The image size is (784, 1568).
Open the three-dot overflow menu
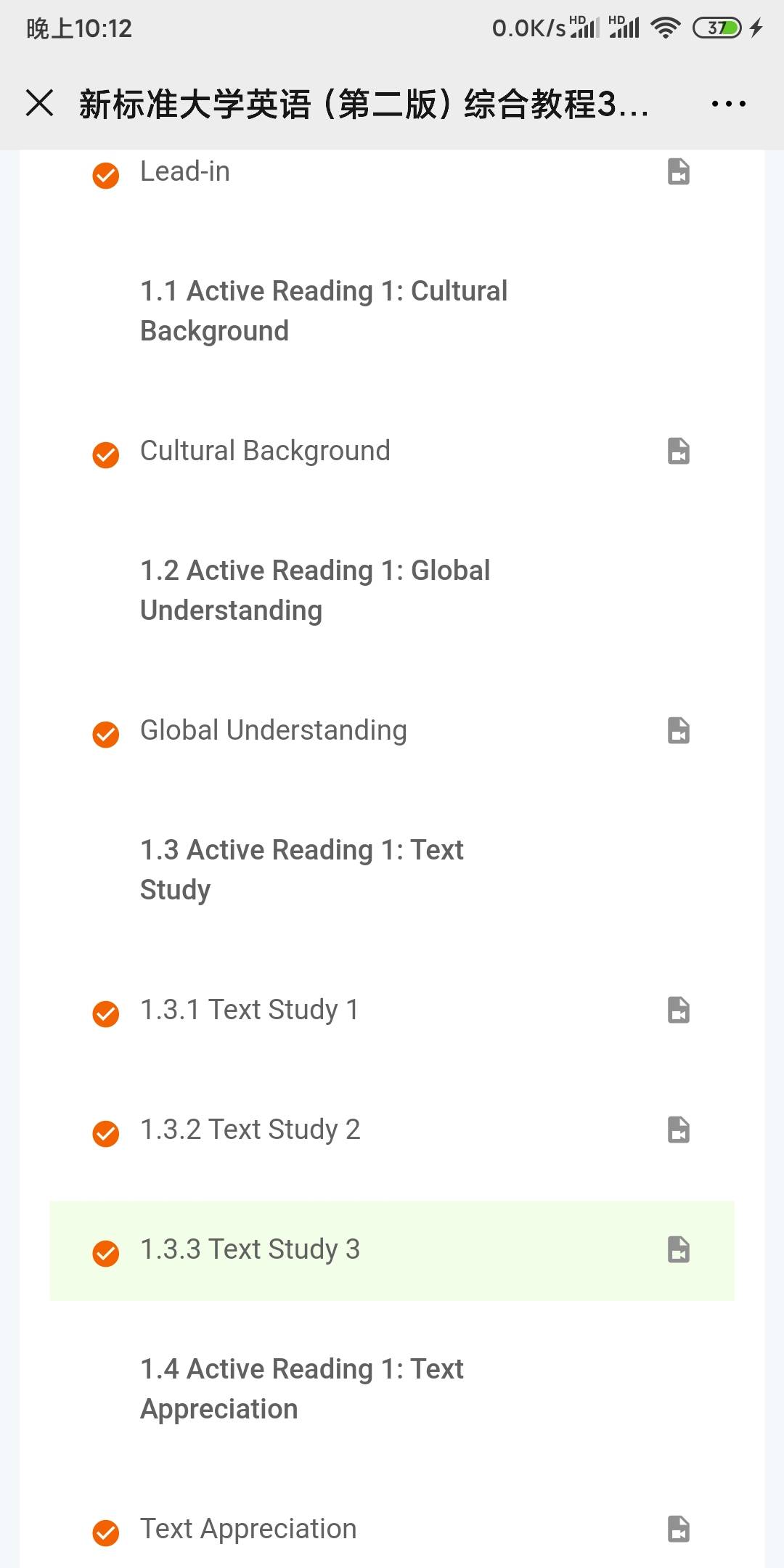(728, 104)
